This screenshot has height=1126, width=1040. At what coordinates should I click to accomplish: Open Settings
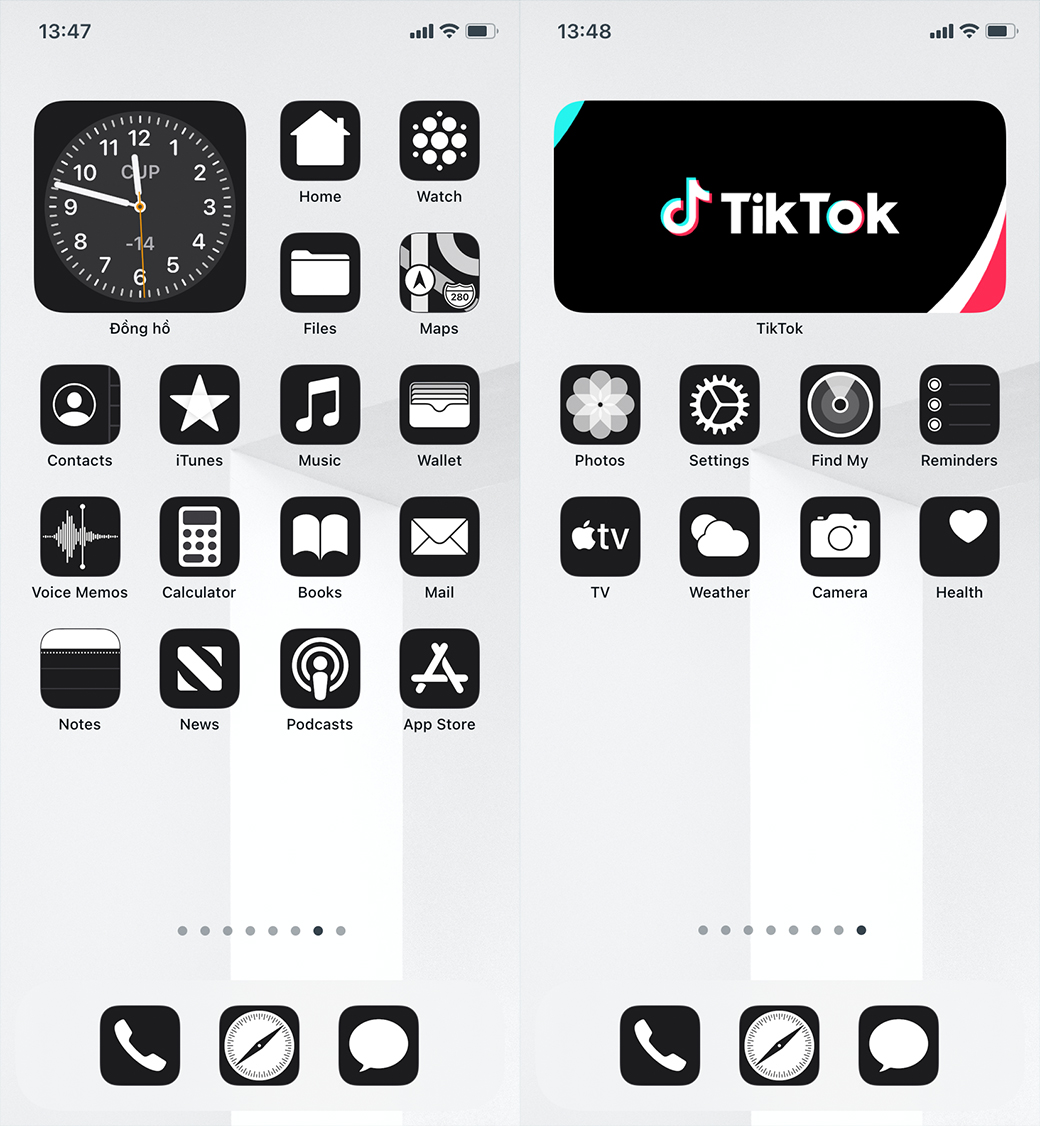coord(719,405)
